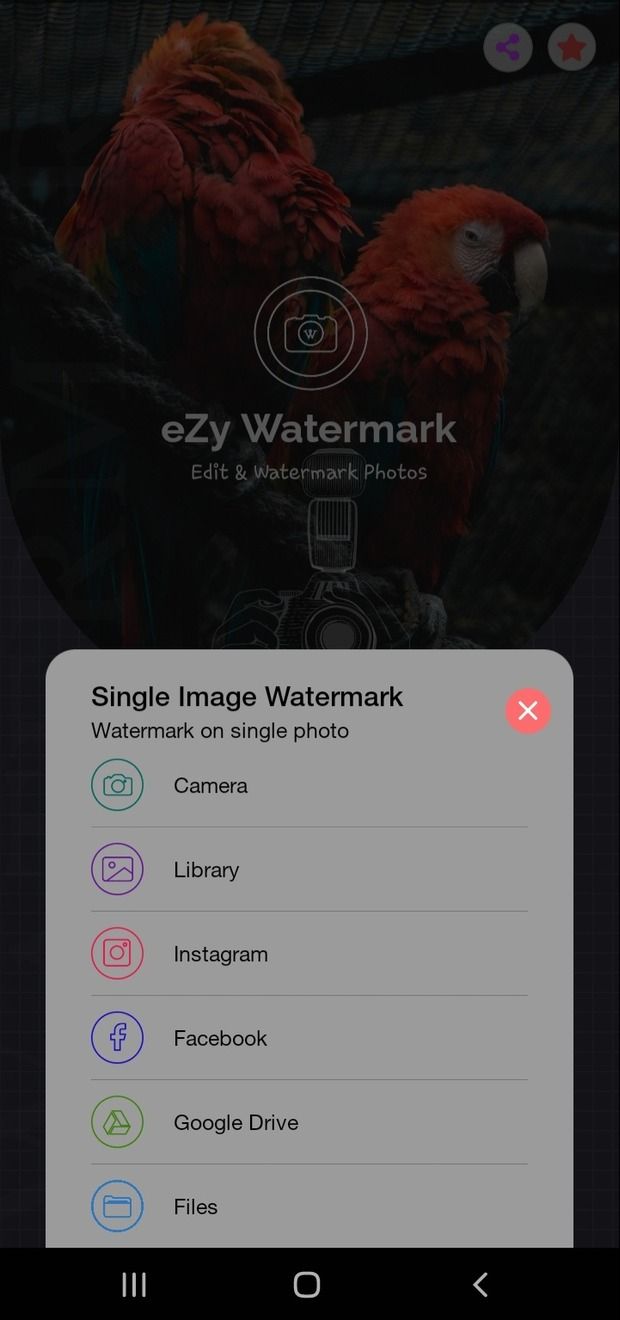620x1320 pixels.
Task: Tap the red star icon
Action: pos(571,47)
